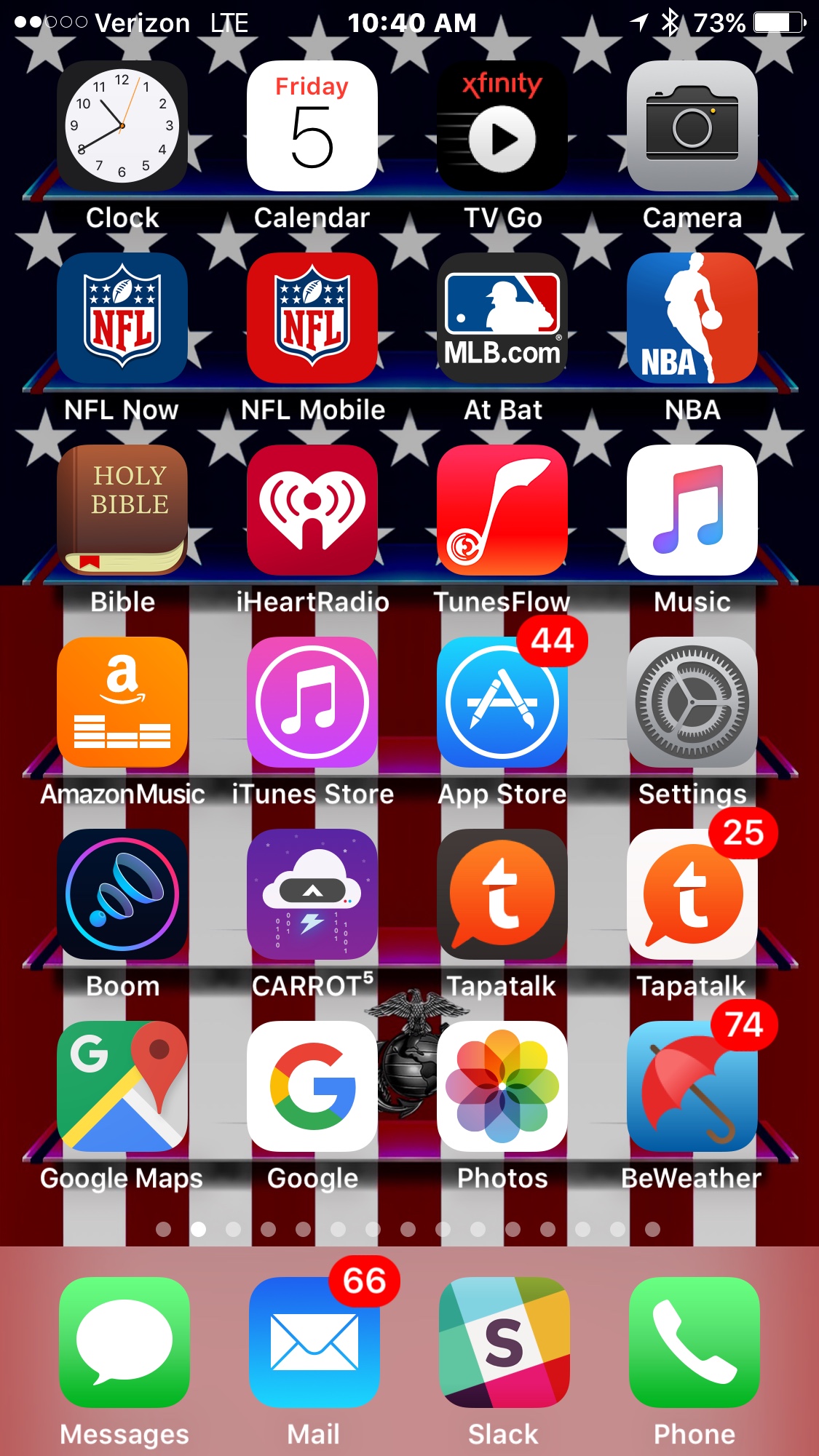Launch the NBA app

pos(692,318)
